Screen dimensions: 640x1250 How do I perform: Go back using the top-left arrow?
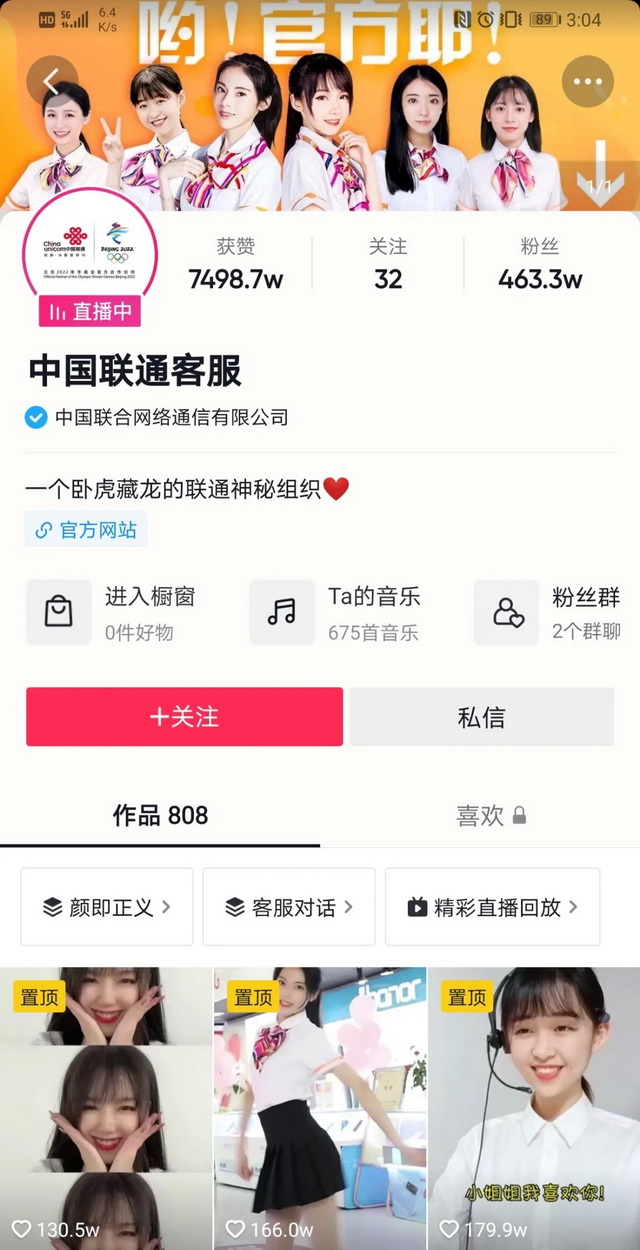point(52,82)
